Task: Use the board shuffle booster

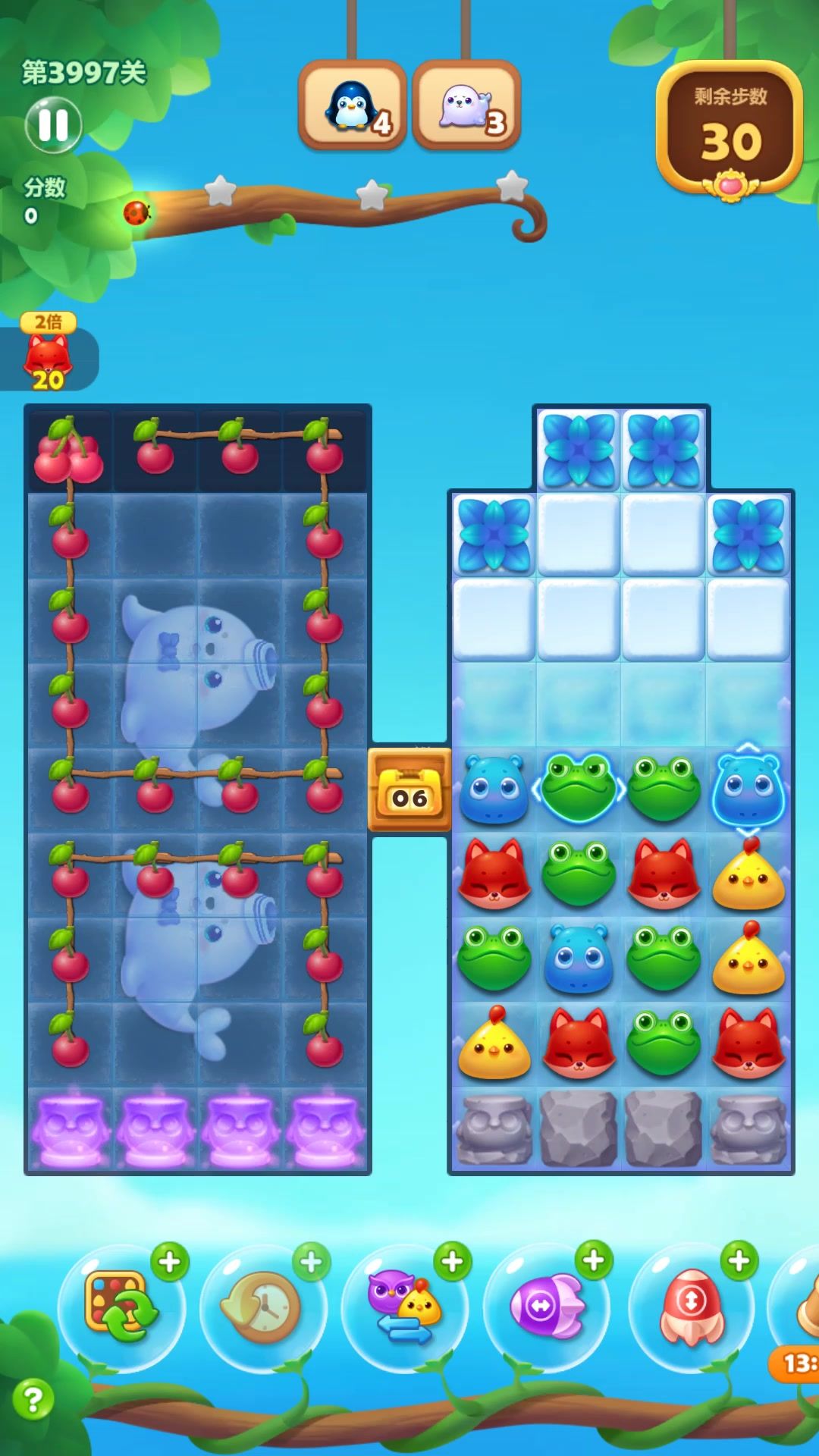Action: click(x=121, y=1307)
